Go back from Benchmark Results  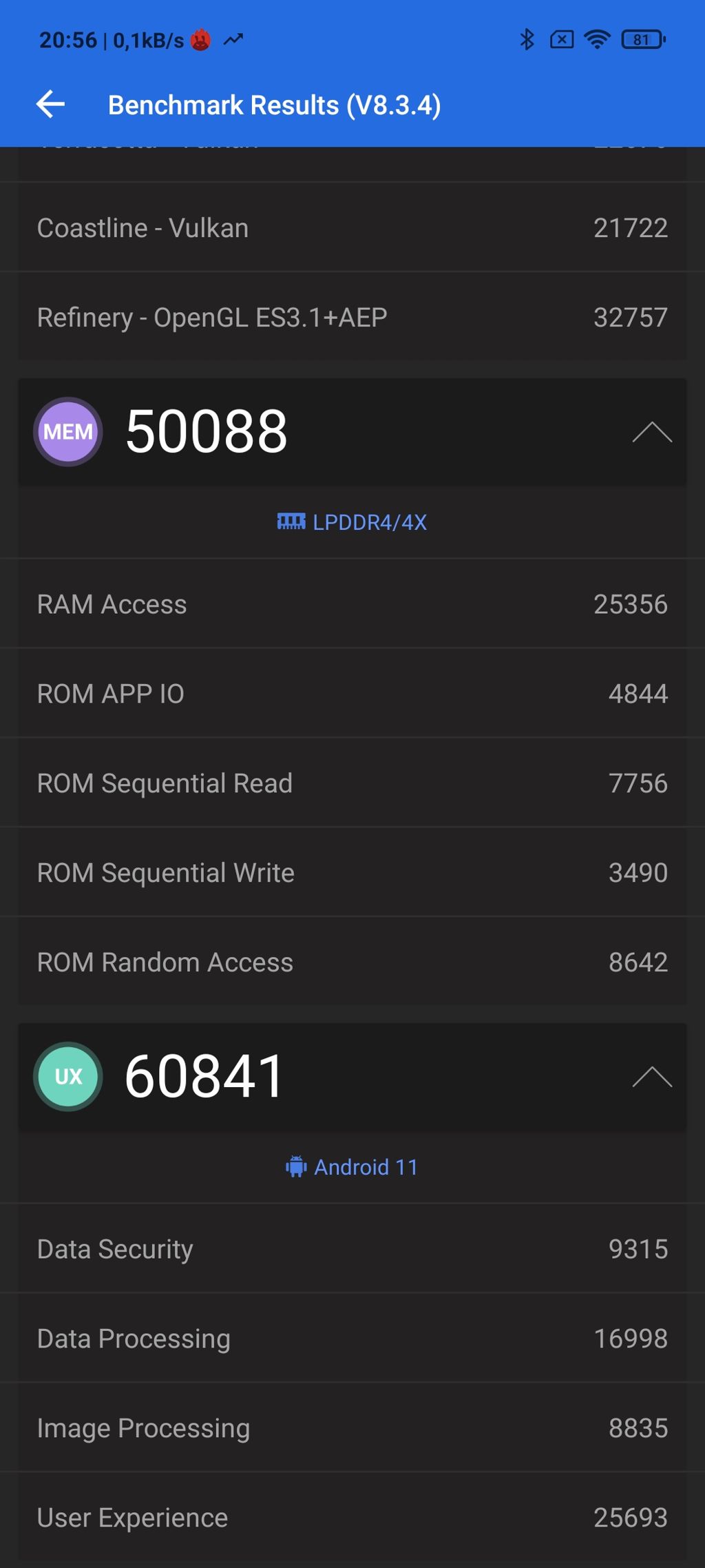click(x=50, y=105)
